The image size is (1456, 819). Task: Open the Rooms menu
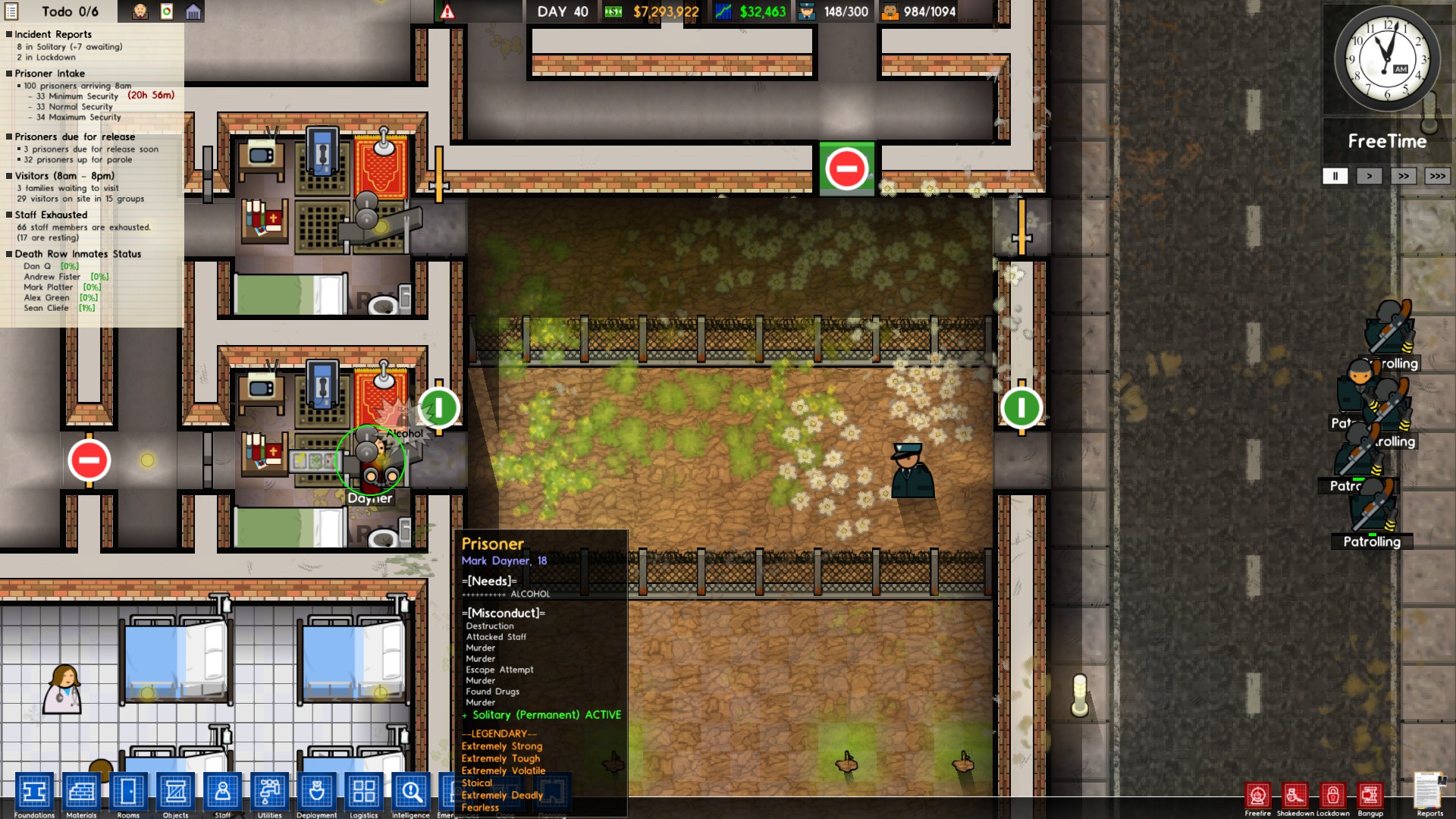pos(128,793)
